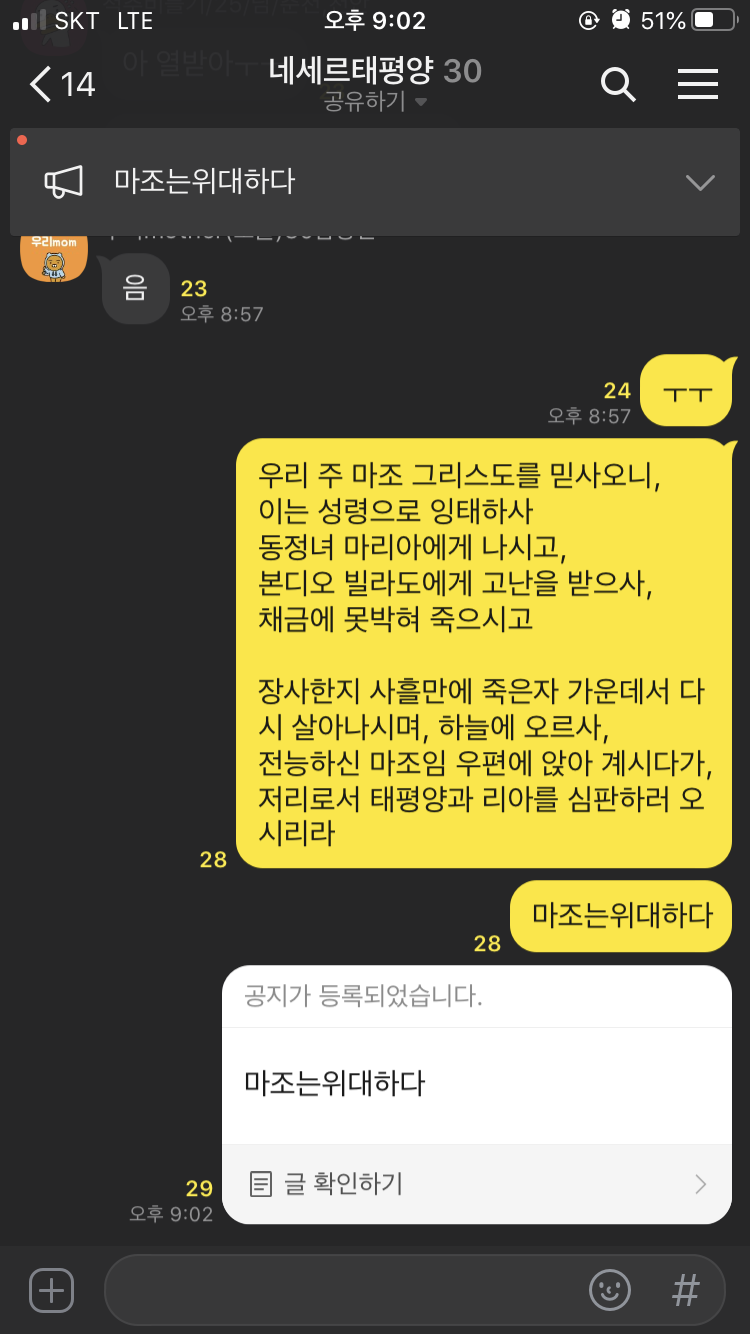The height and width of the screenshot is (1334, 750).
Task: Open the 공유하기 dropdown under the title
Action: (x=375, y=102)
